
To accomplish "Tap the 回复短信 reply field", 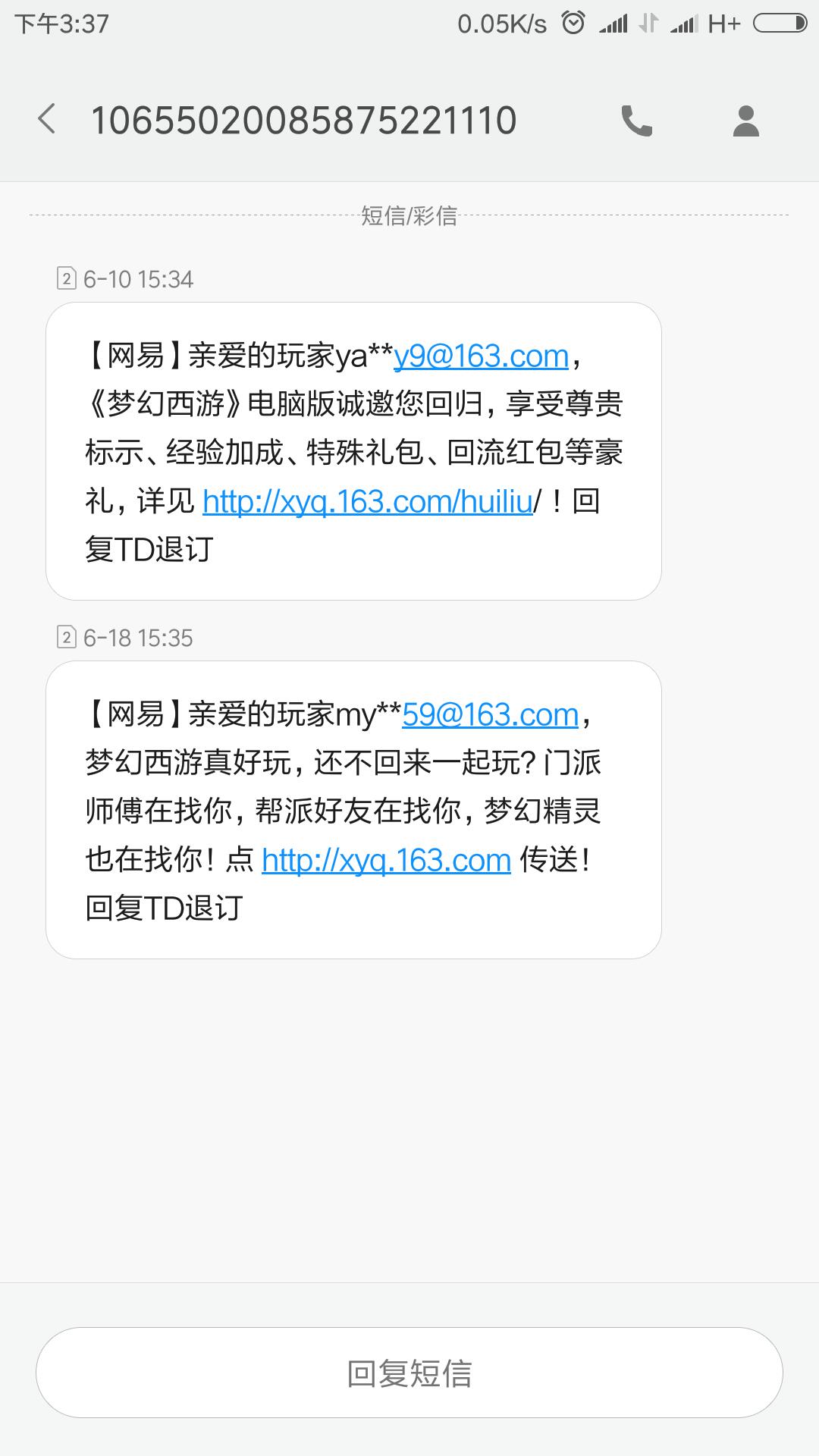I will coord(409,1373).
